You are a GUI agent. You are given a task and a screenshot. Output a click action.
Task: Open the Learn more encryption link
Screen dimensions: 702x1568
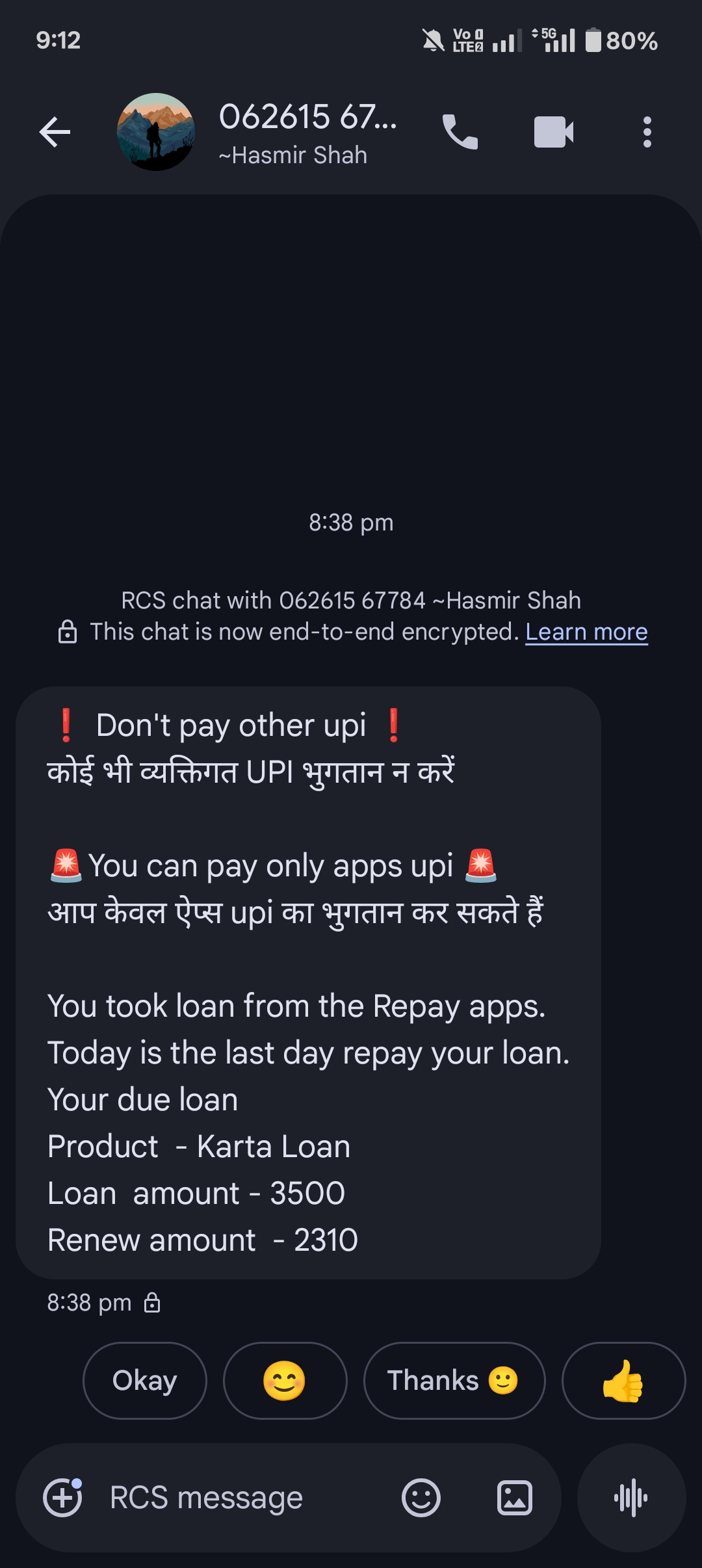click(586, 632)
